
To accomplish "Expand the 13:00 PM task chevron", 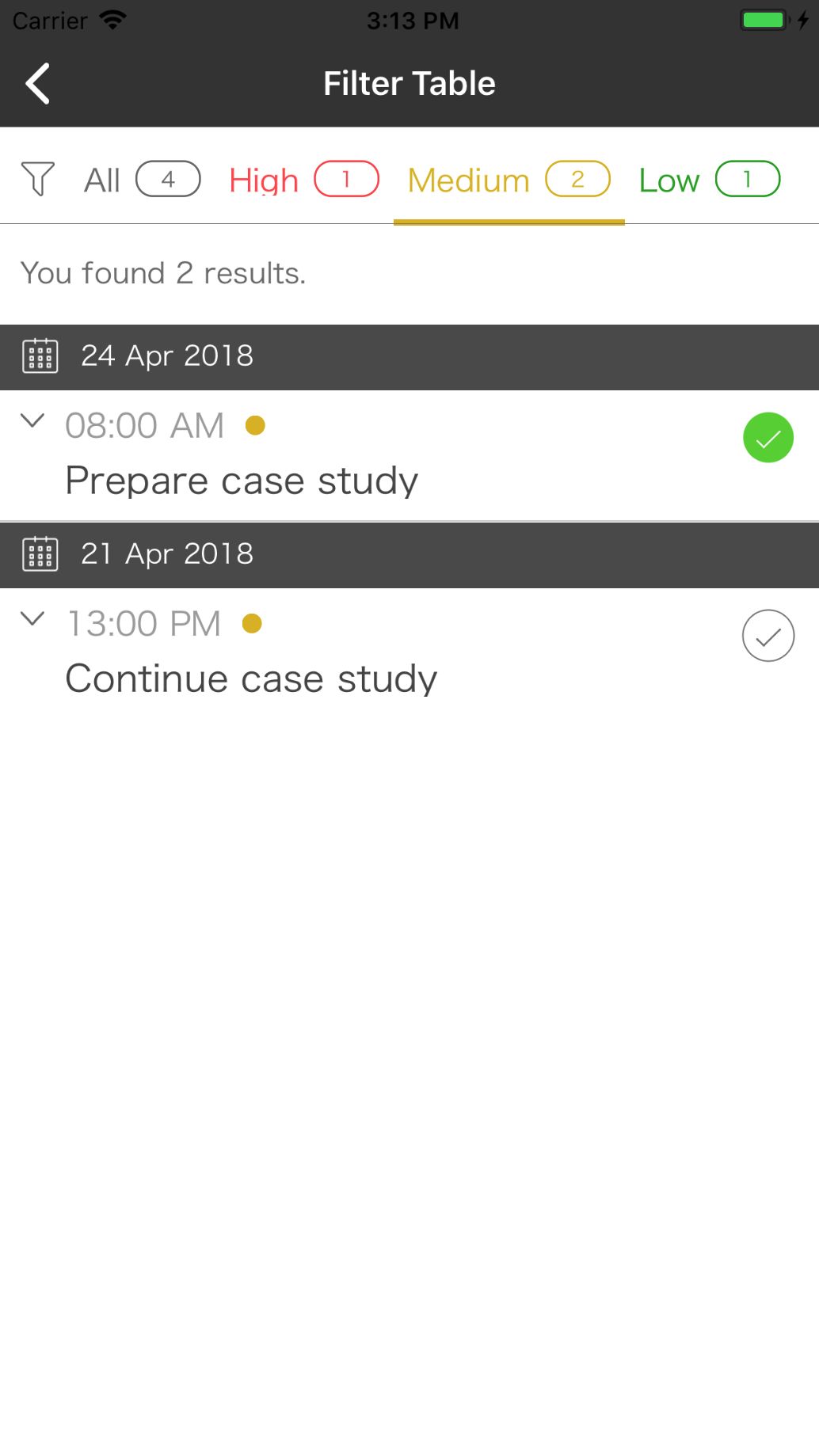I will (32, 618).
